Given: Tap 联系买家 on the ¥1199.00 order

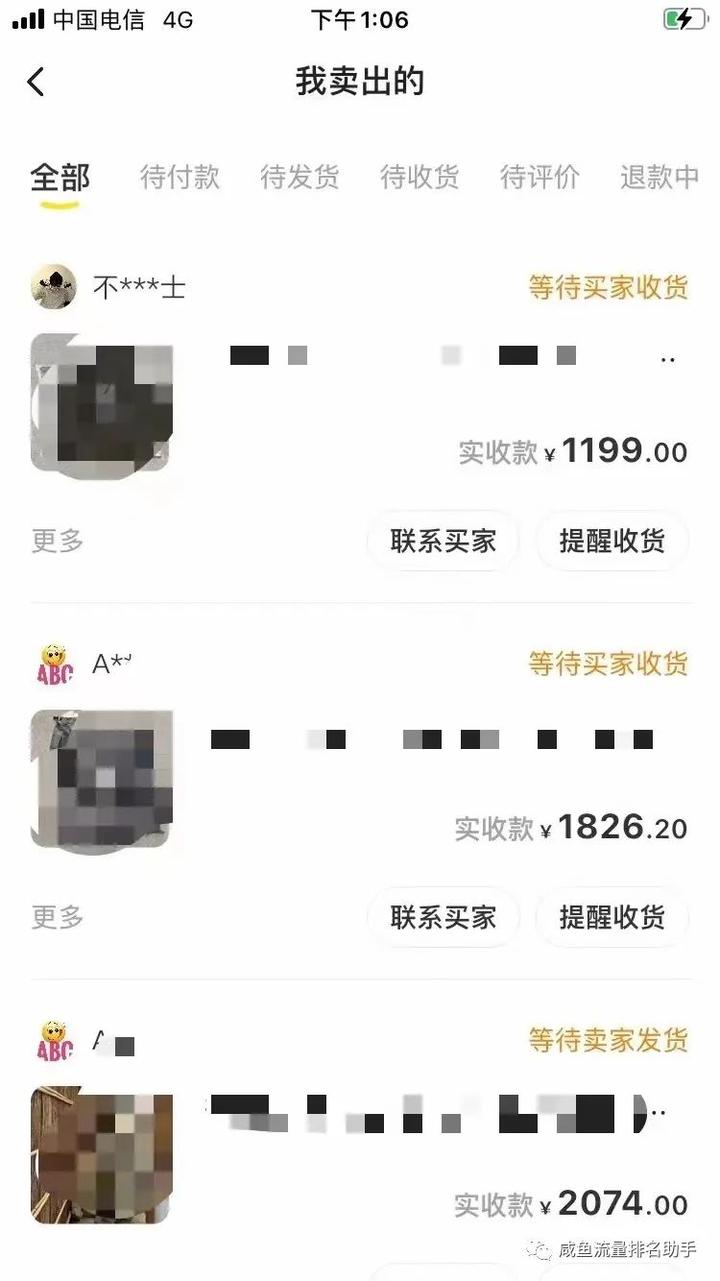Looking at the screenshot, I should point(443,541).
